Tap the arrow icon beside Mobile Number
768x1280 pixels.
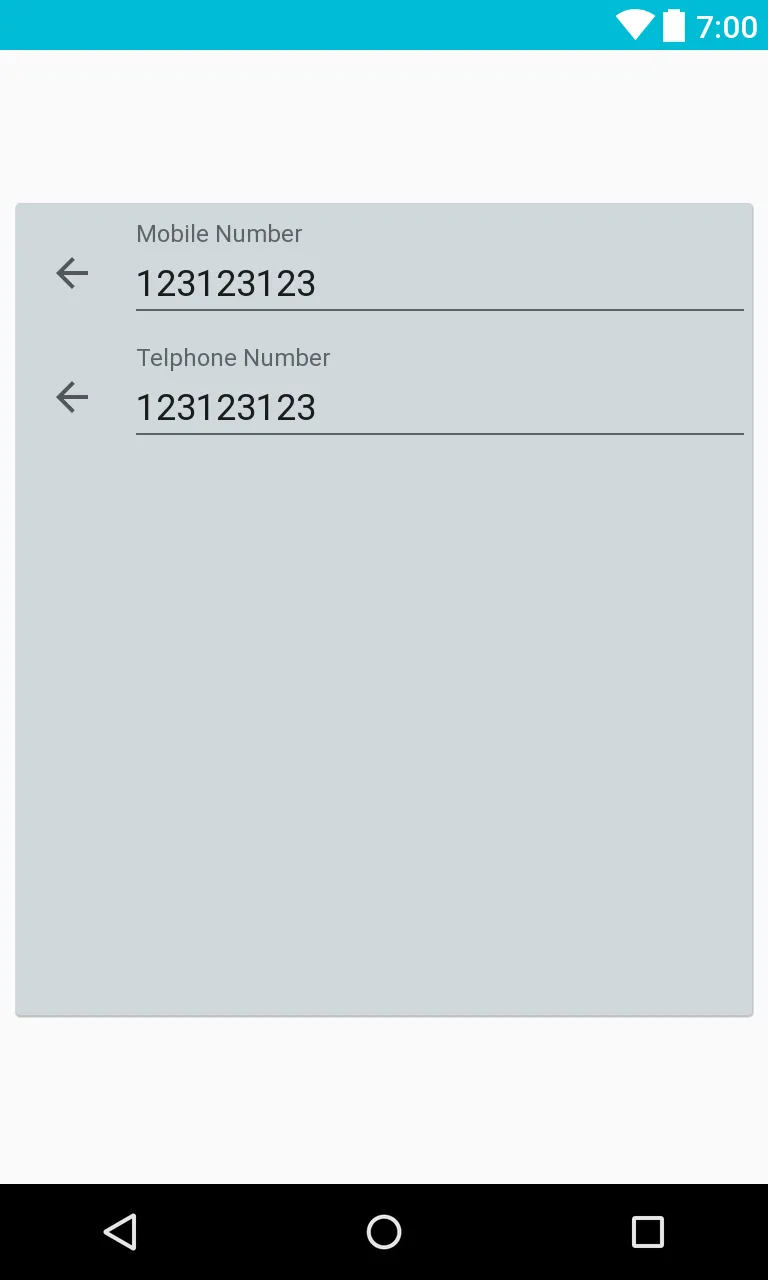click(x=72, y=273)
